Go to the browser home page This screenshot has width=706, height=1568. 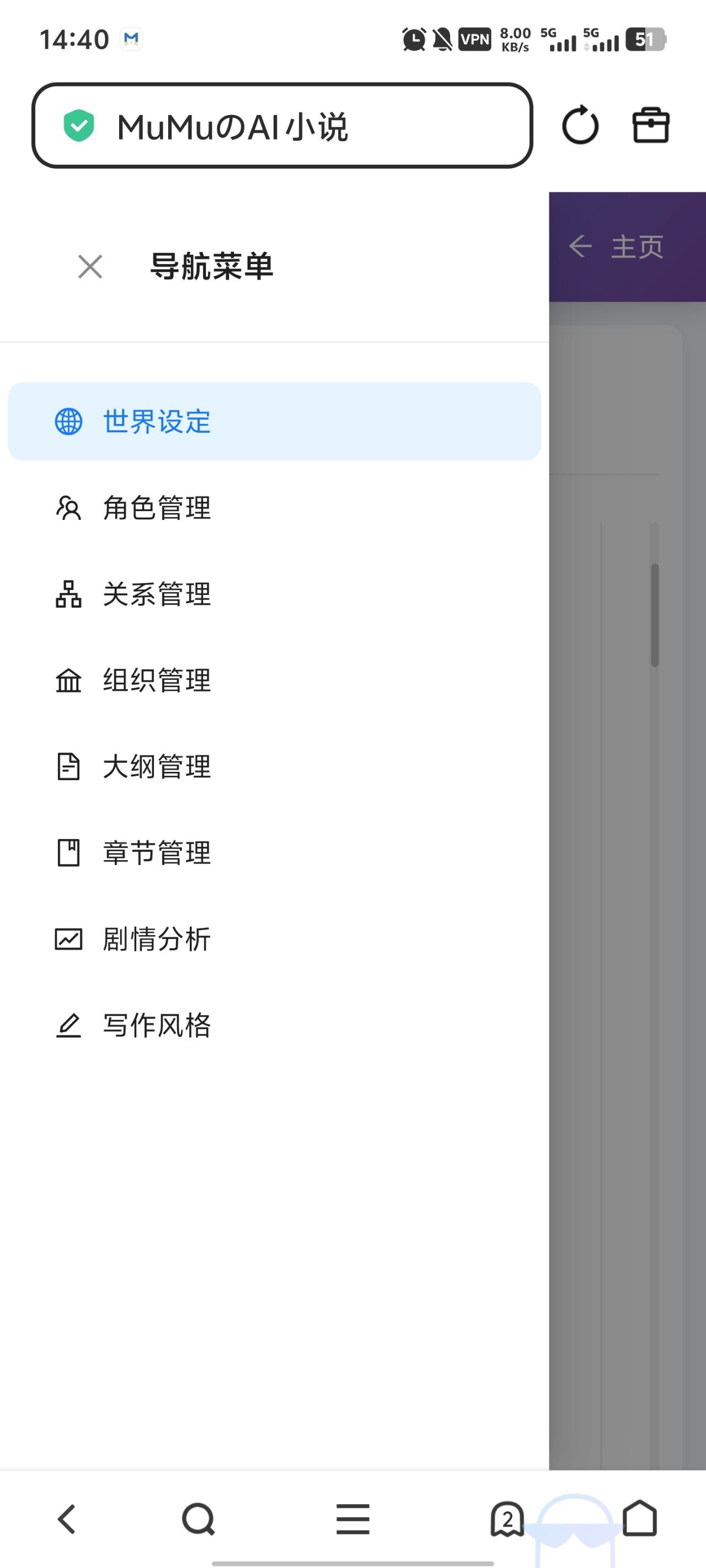(x=640, y=1519)
